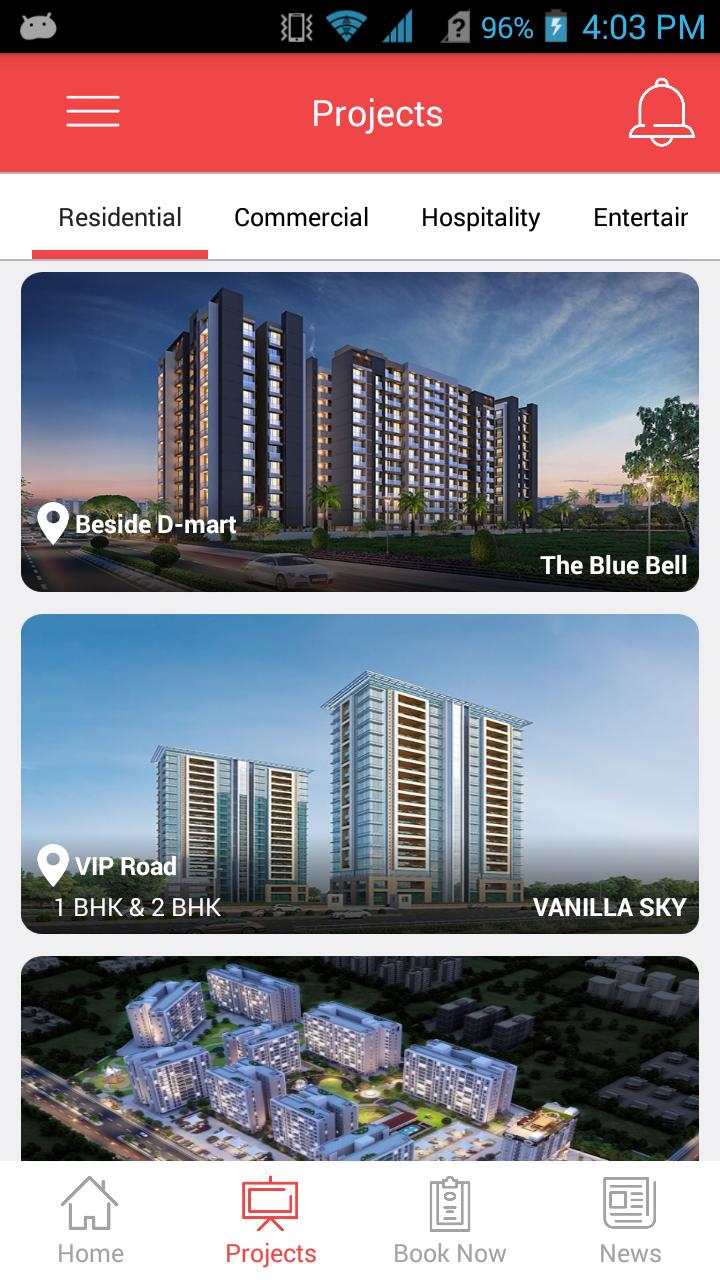
Task: Switch to the News tab
Action: [630, 1220]
